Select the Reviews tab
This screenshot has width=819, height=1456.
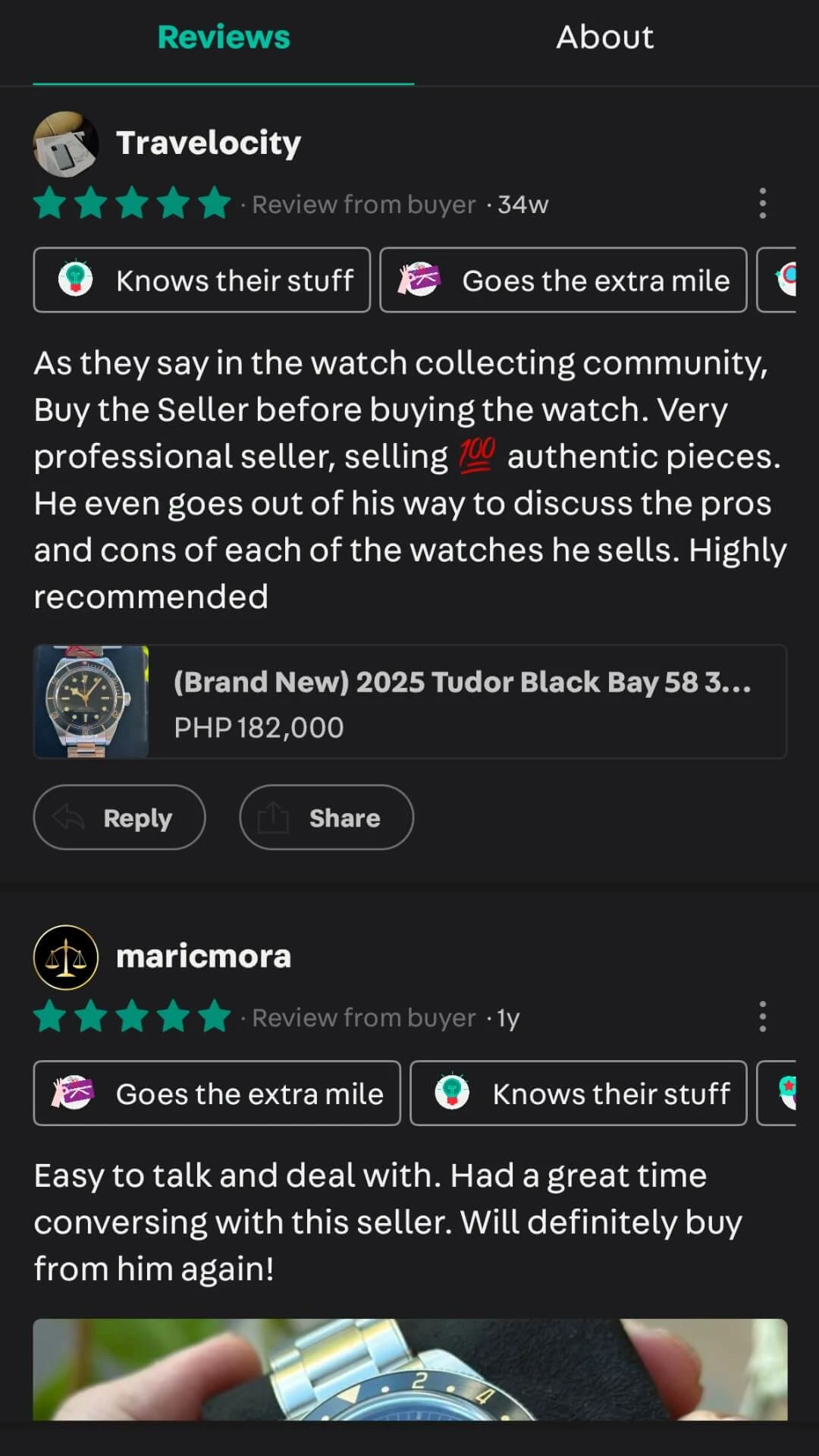click(224, 38)
